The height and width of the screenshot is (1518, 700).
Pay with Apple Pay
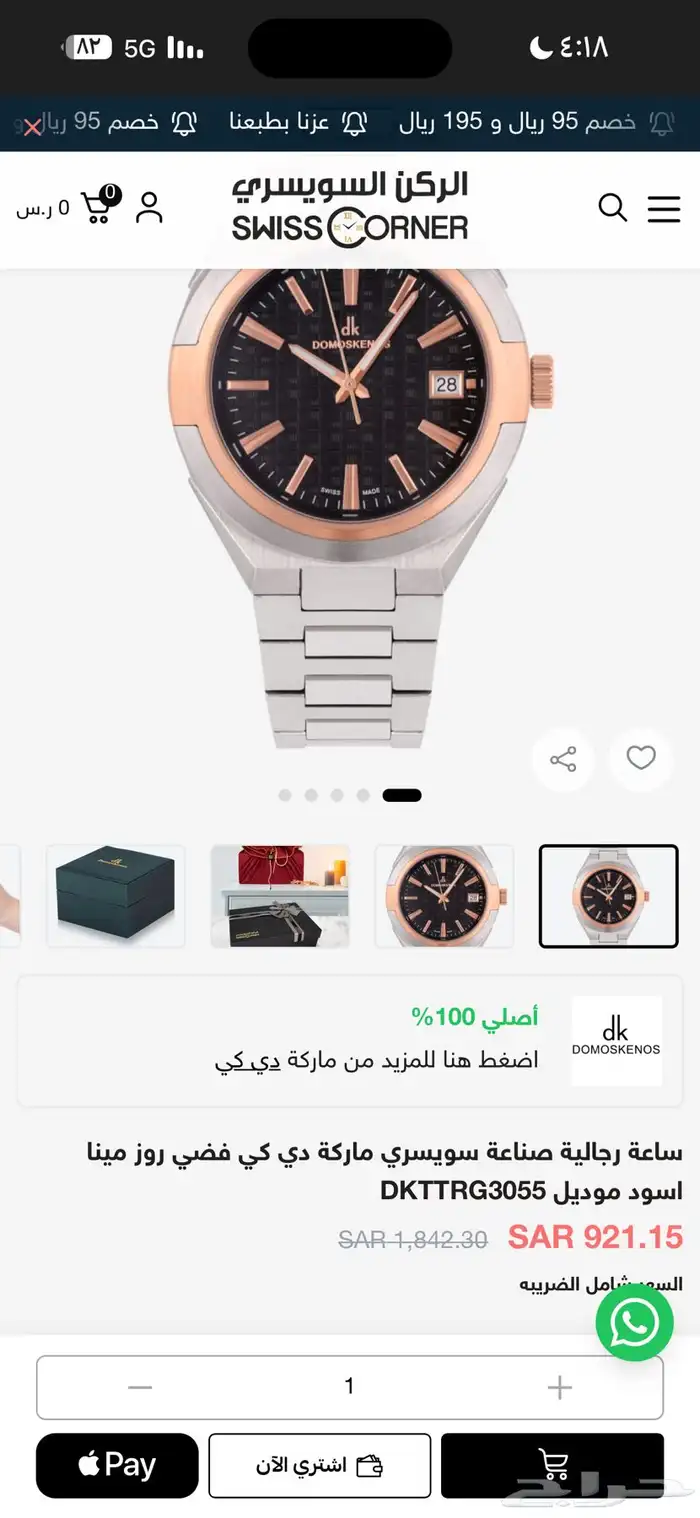coord(117,1465)
